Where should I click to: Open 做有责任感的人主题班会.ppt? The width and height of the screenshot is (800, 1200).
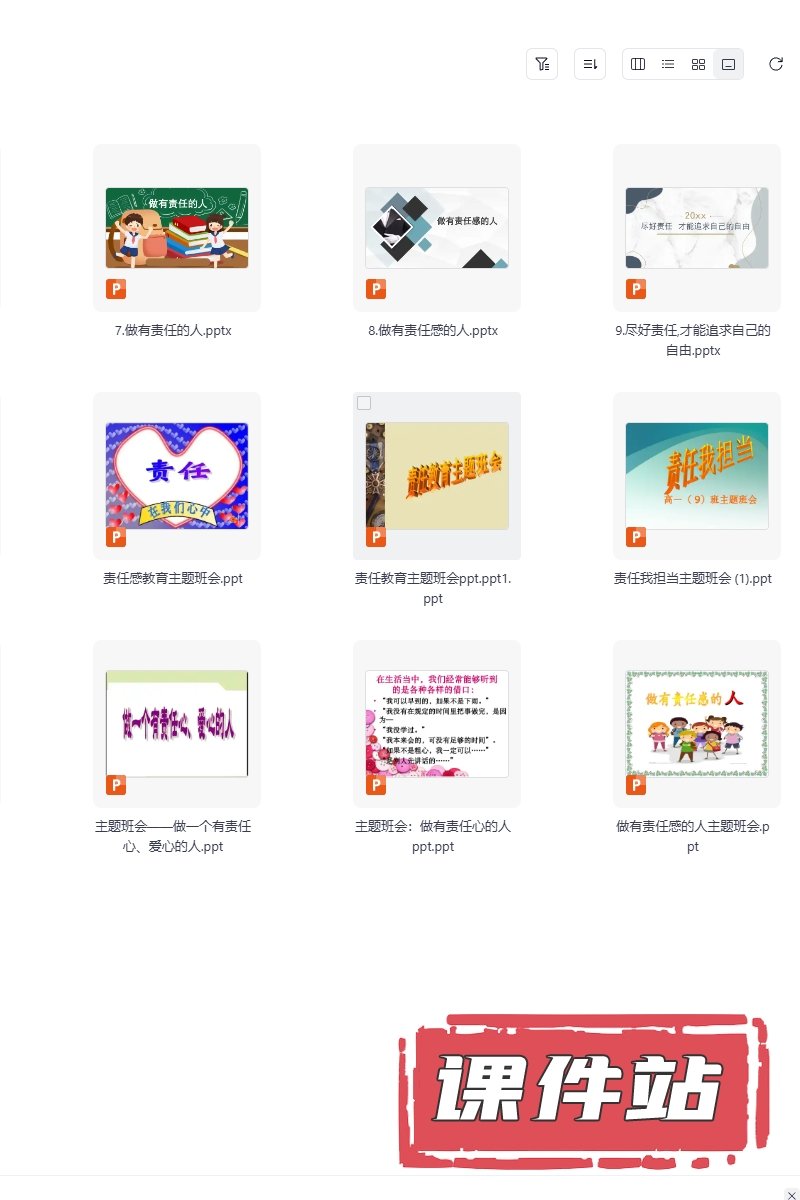(697, 724)
